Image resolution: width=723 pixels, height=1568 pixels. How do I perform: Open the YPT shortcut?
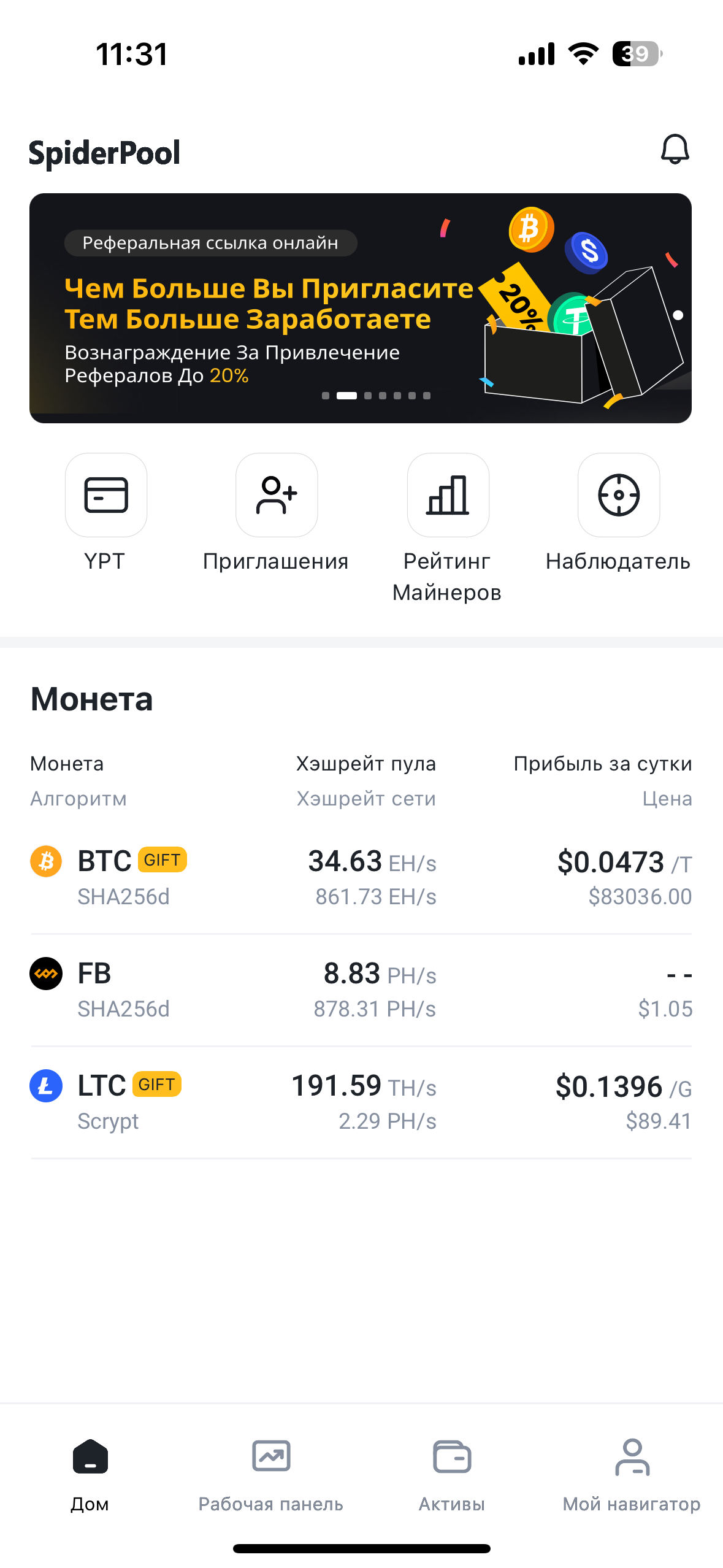(x=105, y=496)
